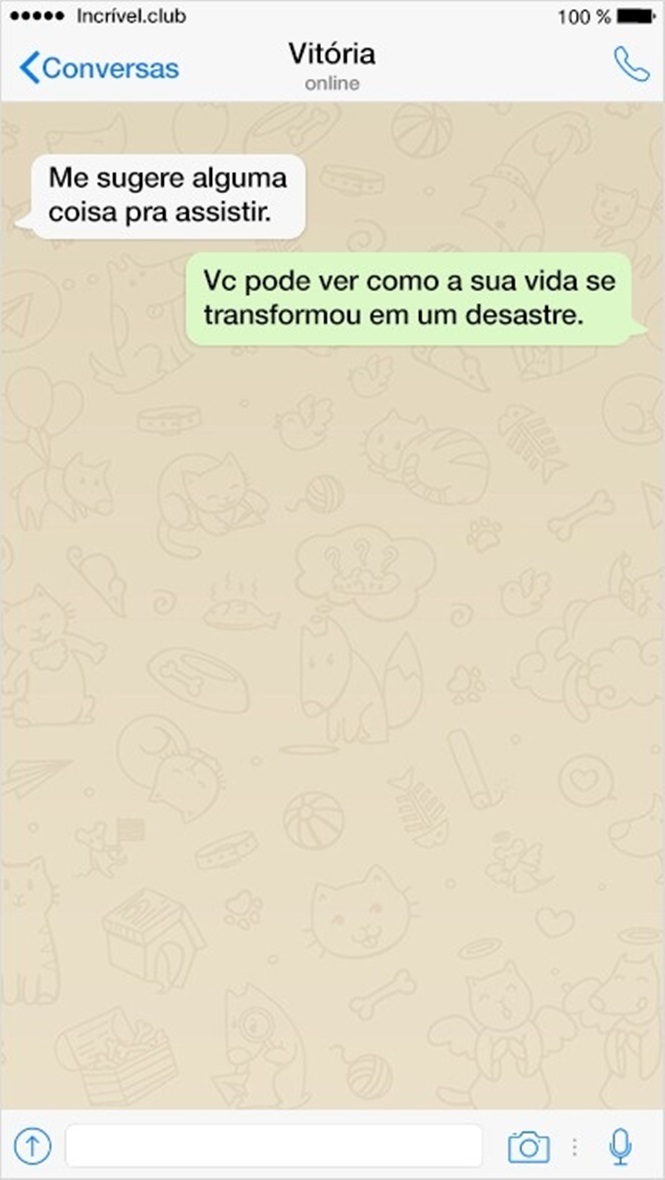This screenshot has height=1180, width=665.
Task: Record a voice message with microphone
Action: (x=621, y=1146)
